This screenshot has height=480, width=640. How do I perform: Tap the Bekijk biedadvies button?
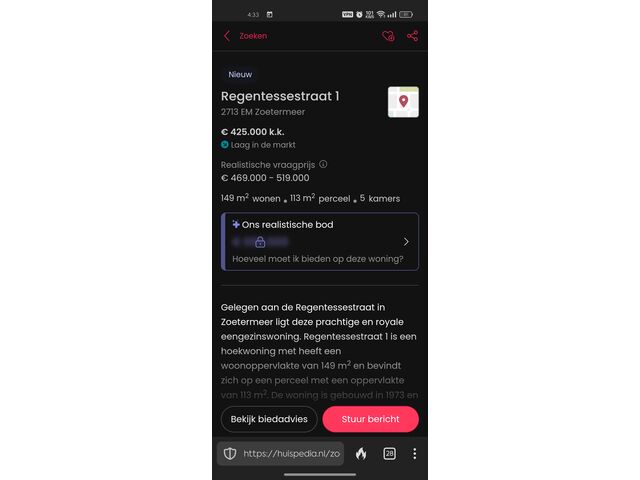pyautogui.click(x=269, y=419)
